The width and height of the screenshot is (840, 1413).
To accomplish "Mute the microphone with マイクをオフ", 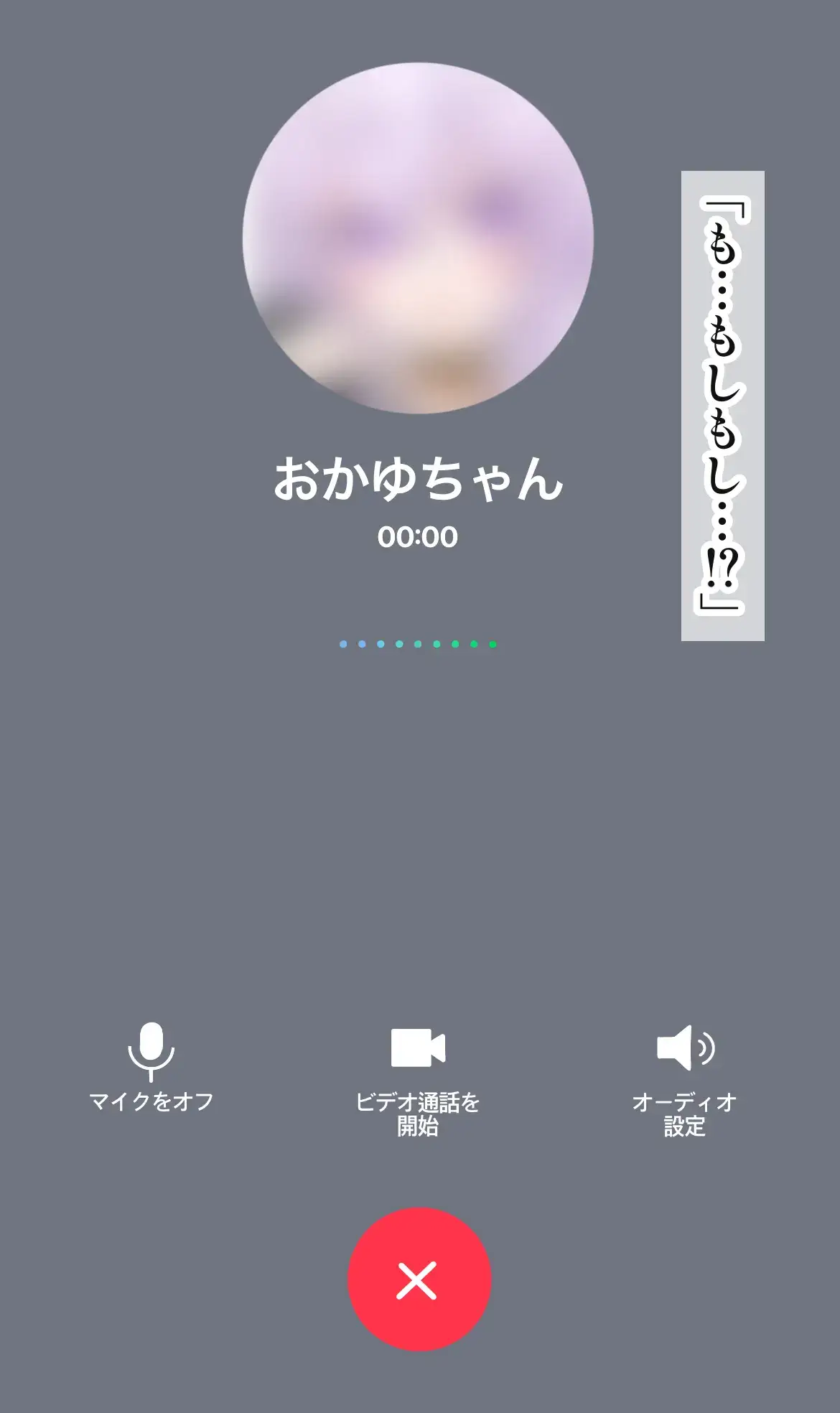I will 151,1051.
